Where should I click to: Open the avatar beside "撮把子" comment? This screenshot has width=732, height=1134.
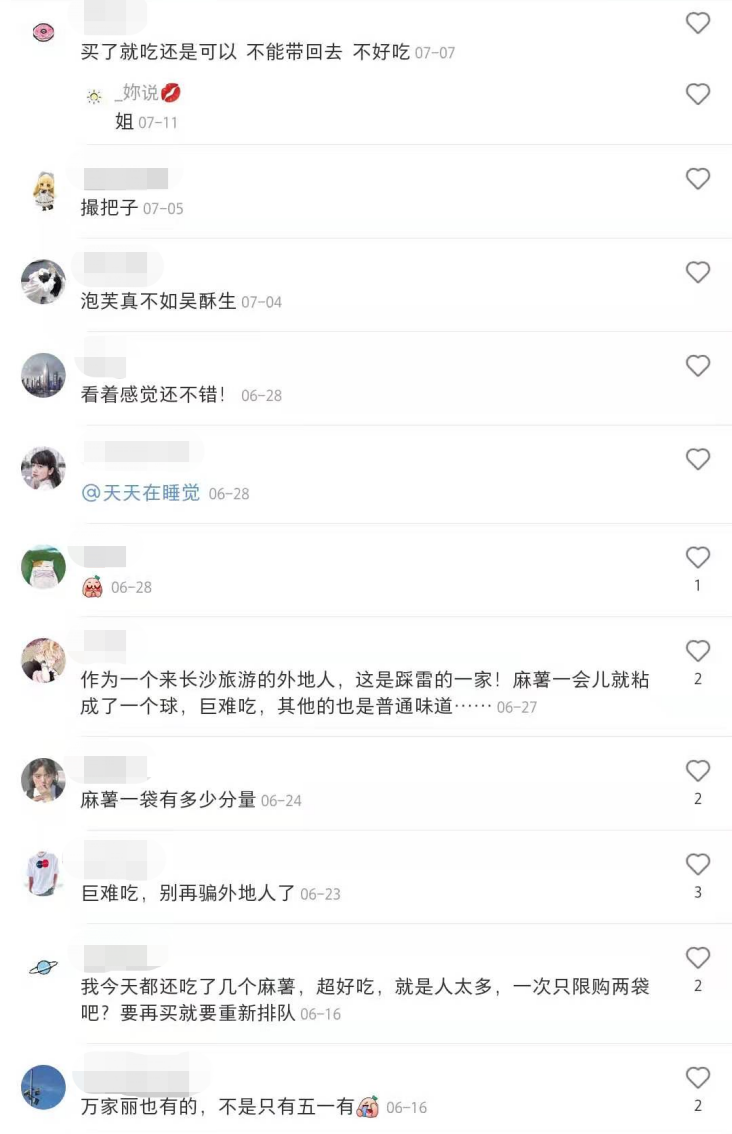click(43, 189)
